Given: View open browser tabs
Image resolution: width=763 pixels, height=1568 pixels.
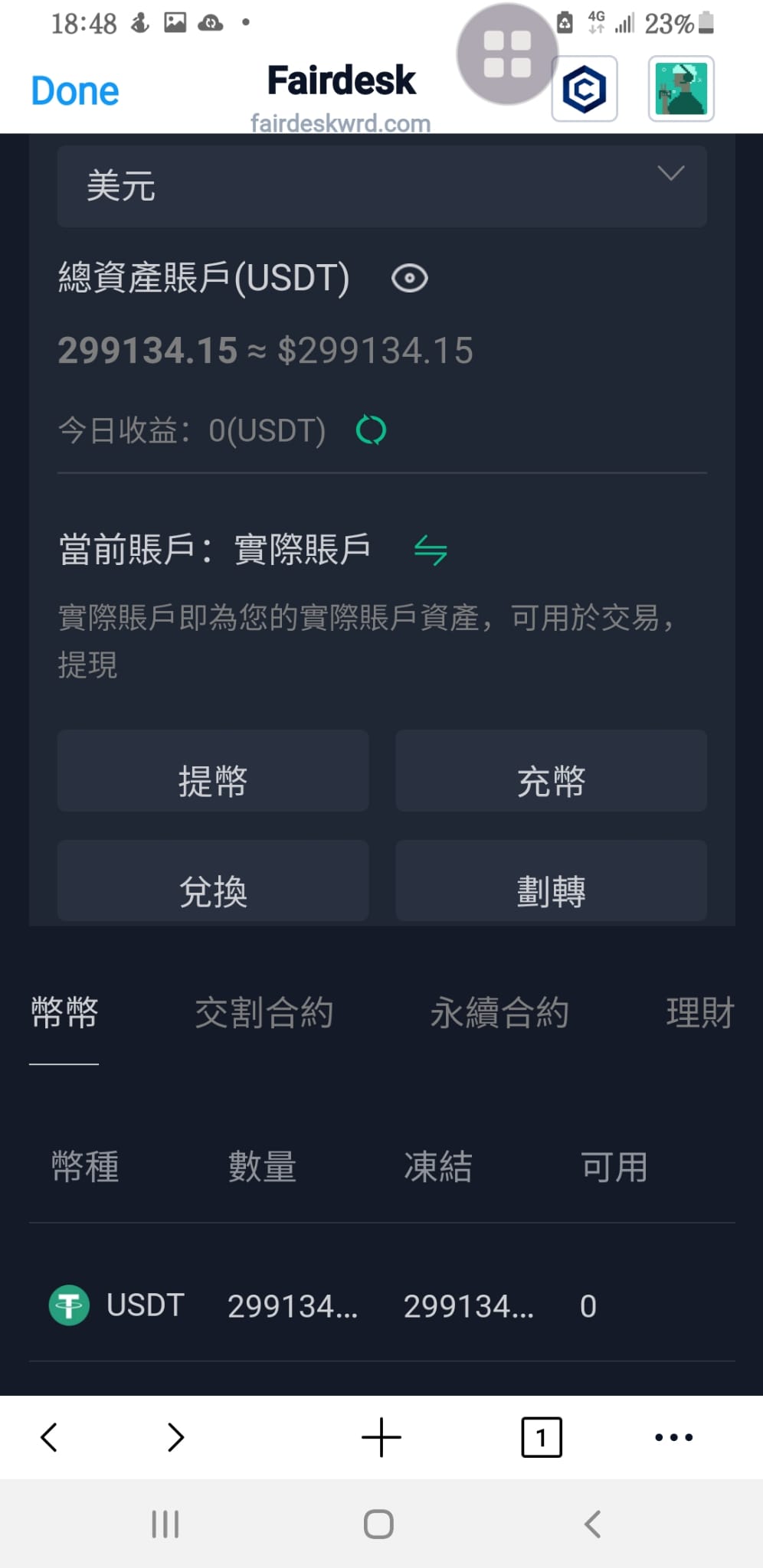Looking at the screenshot, I should pos(541,1437).
